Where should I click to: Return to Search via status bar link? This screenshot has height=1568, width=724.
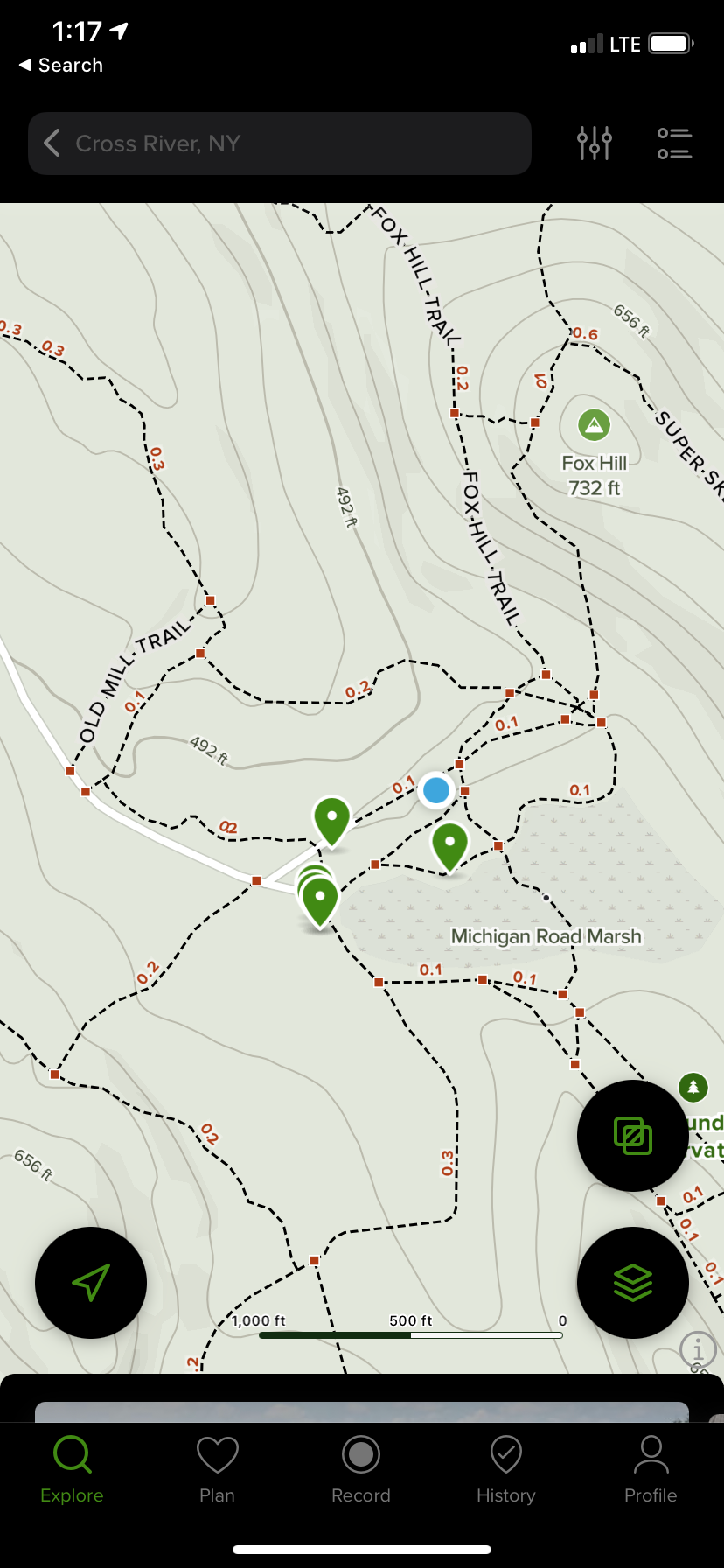pyautogui.click(x=61, y=66)
